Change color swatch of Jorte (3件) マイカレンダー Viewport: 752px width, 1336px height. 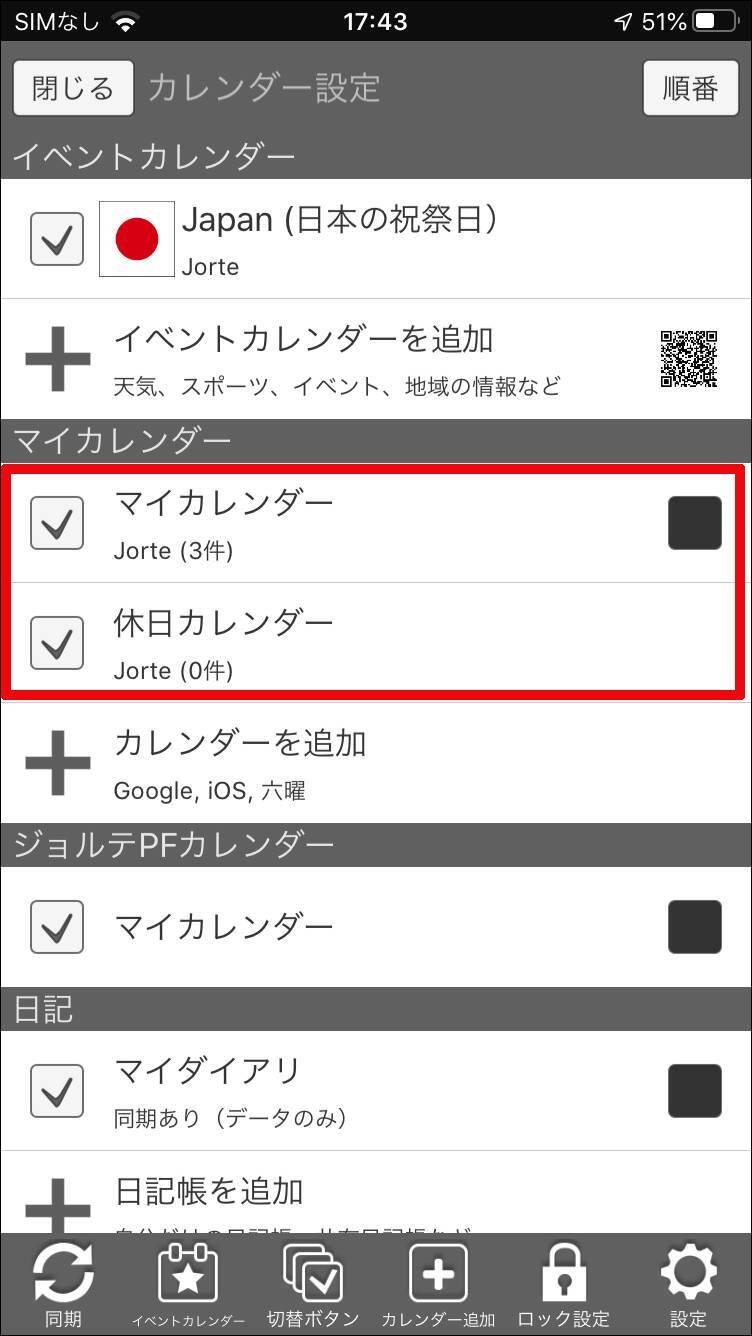(x=694, y=523)
